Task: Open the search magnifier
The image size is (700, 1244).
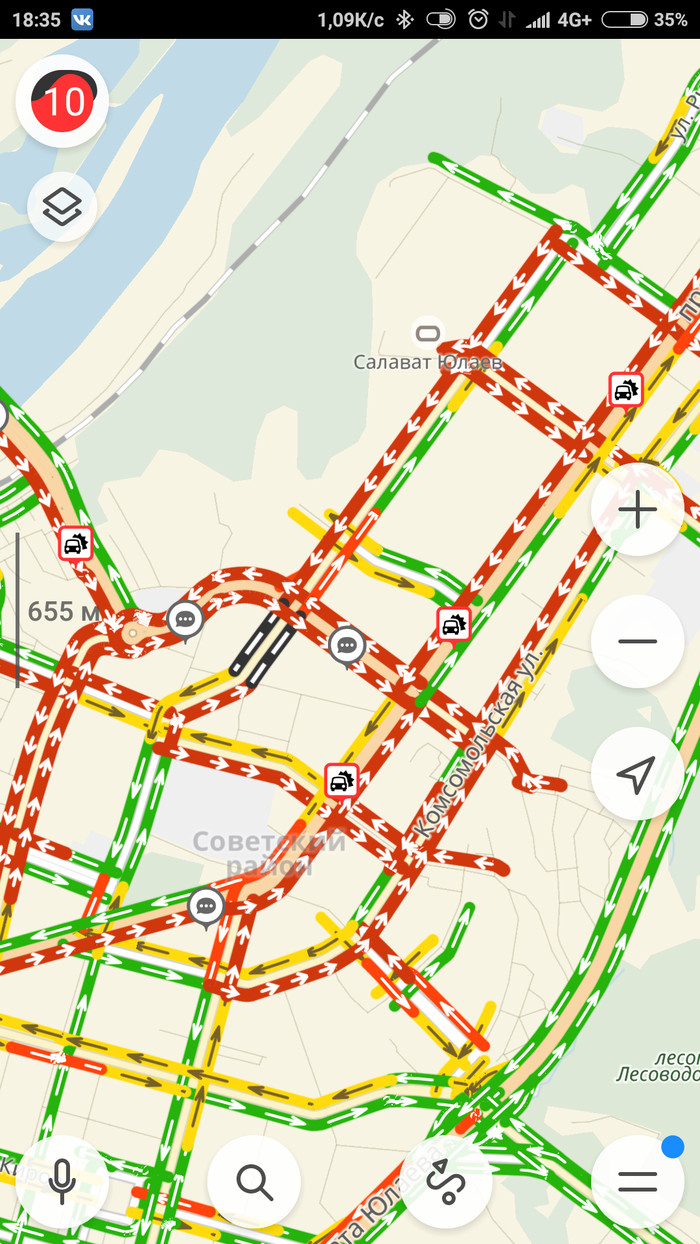Action: 254,1182
